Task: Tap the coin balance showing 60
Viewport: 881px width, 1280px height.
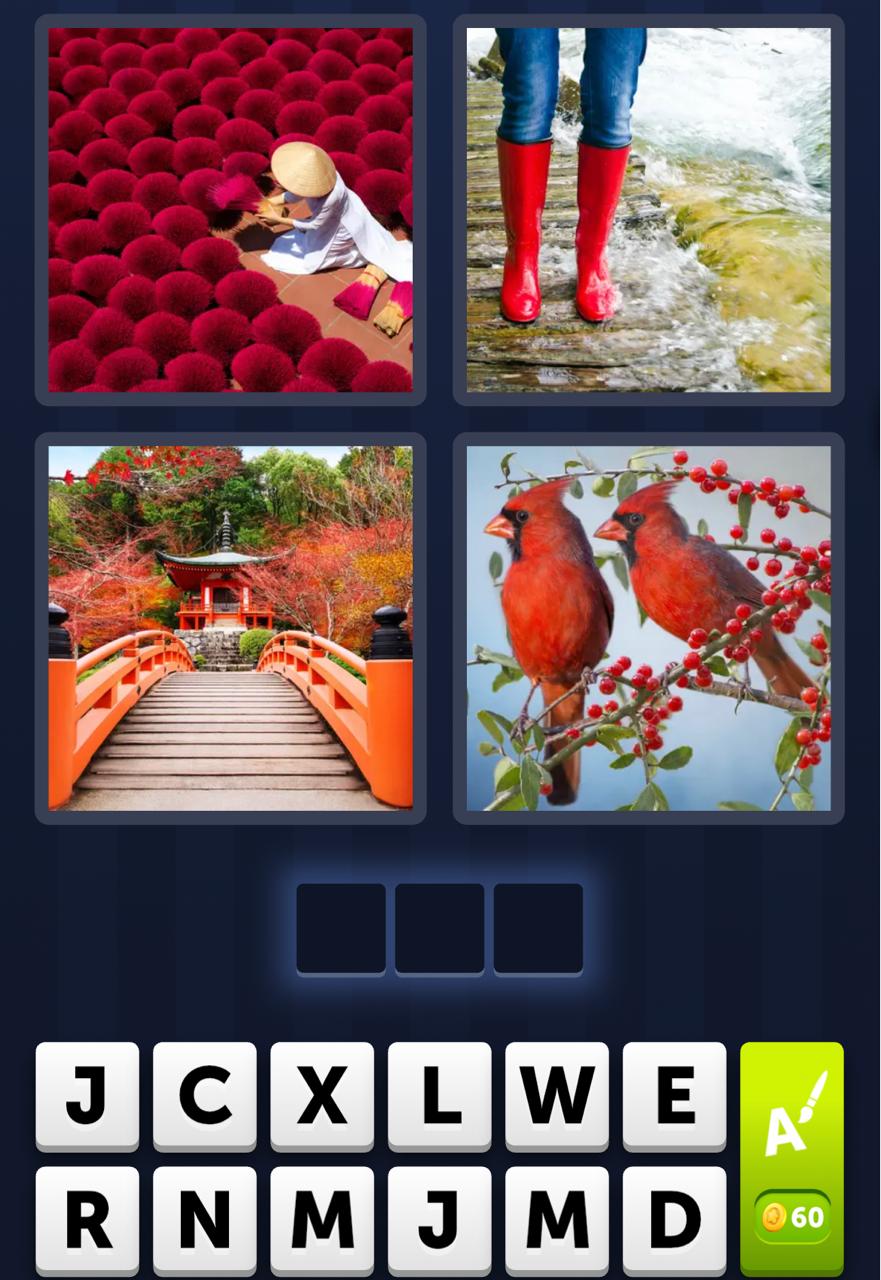Action: tap(791, 1215)
